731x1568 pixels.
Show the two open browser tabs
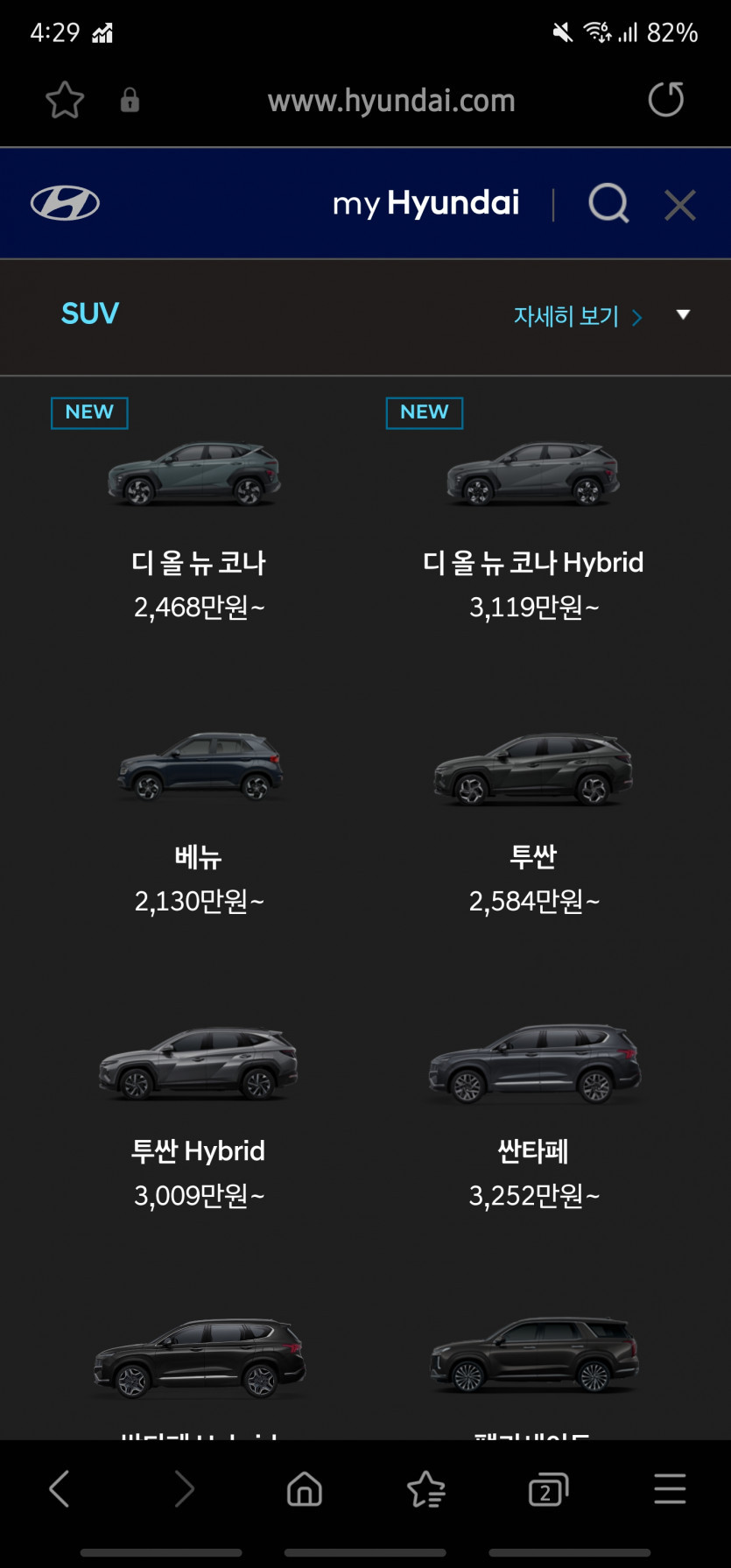pos(548,1488)
